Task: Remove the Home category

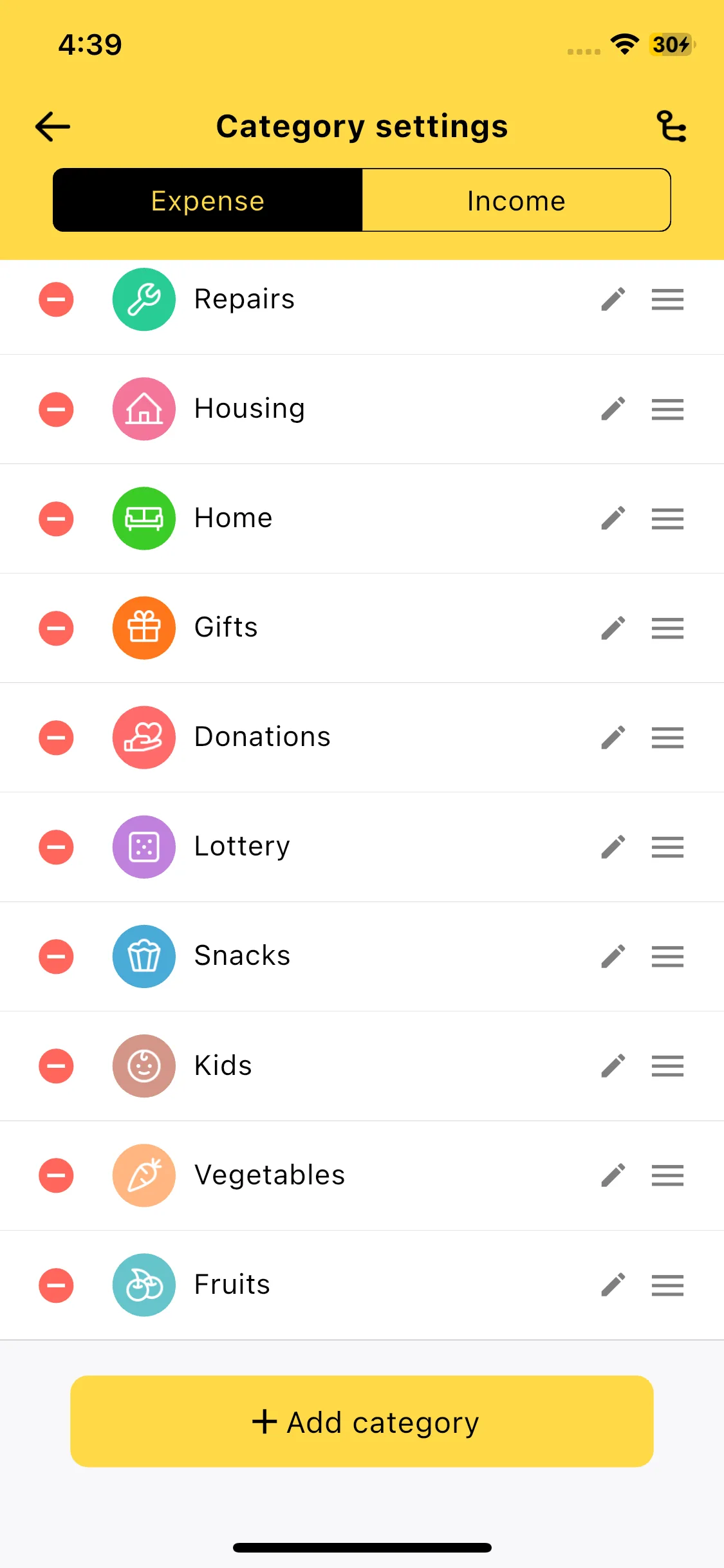Action: [56, 519]
